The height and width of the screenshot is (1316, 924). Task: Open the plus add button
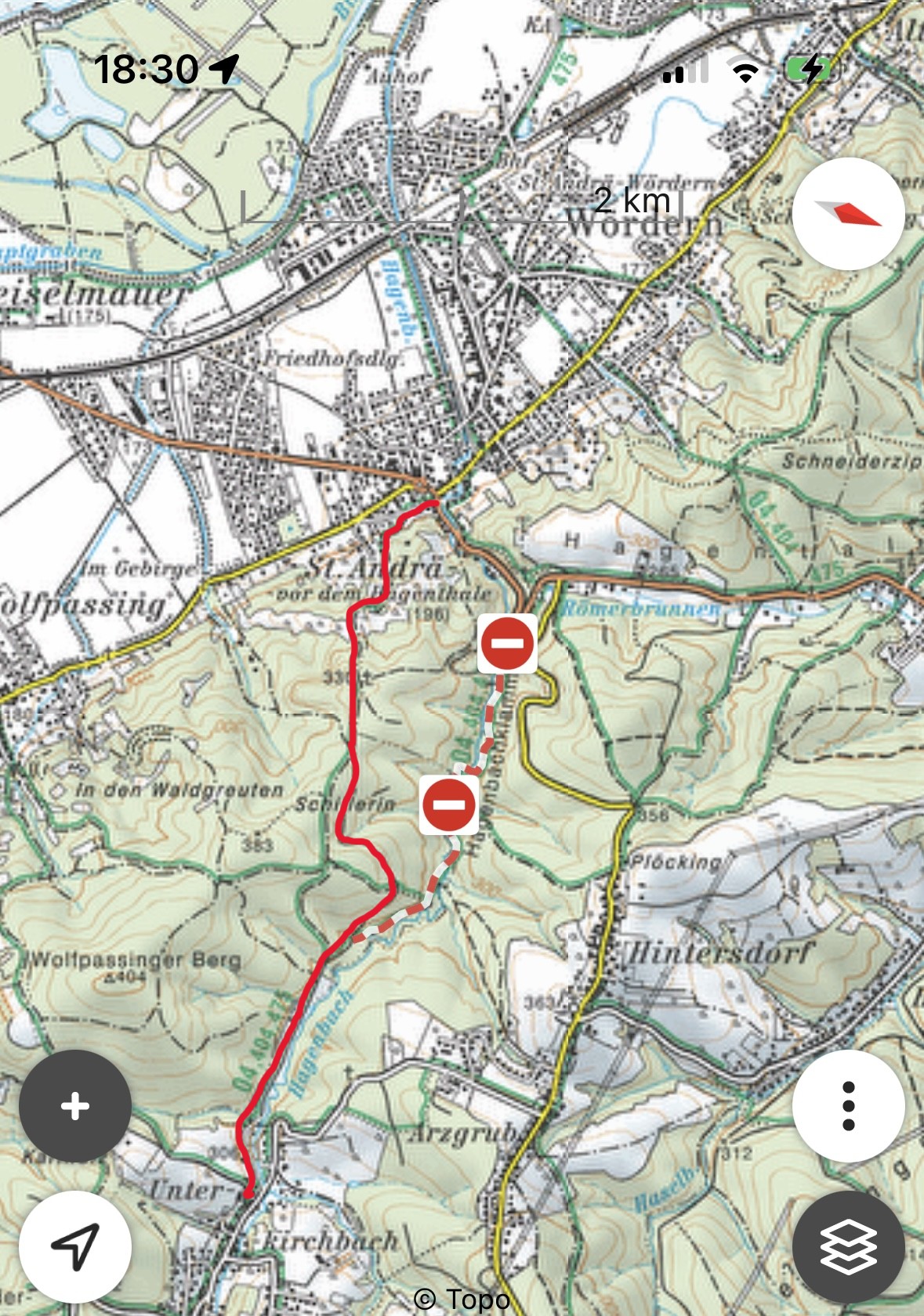[x=75, y=1106]
